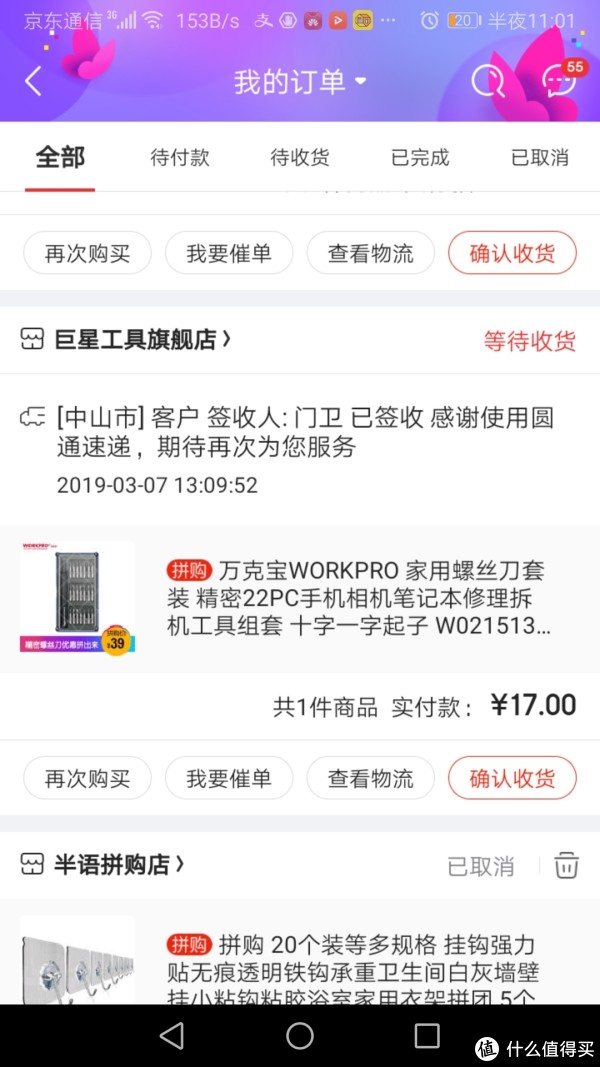This screenshot has height=1067, width=600.
Task: Tap 确认收货 under the WORKPRO order
Action: [x=512, y=779]
